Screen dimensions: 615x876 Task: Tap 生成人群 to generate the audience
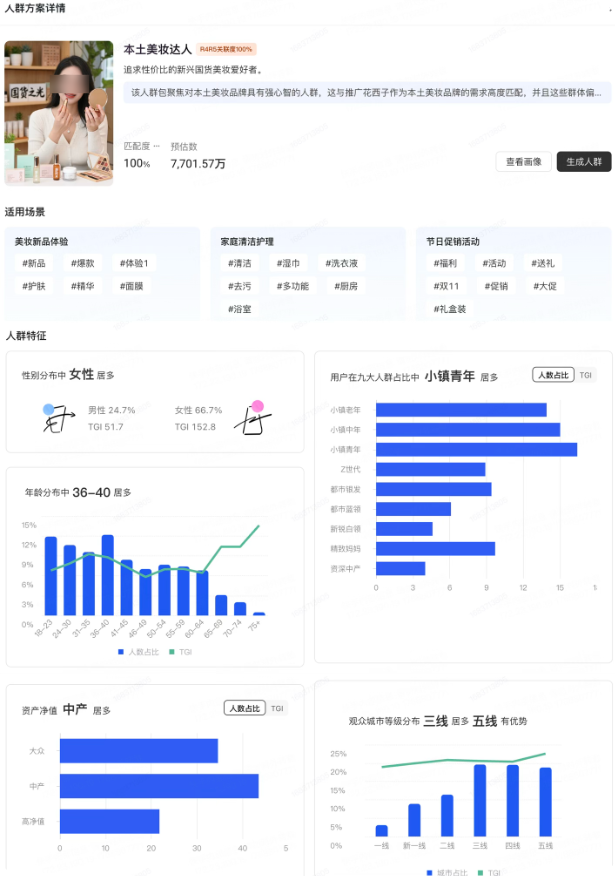tap(583, 162)
